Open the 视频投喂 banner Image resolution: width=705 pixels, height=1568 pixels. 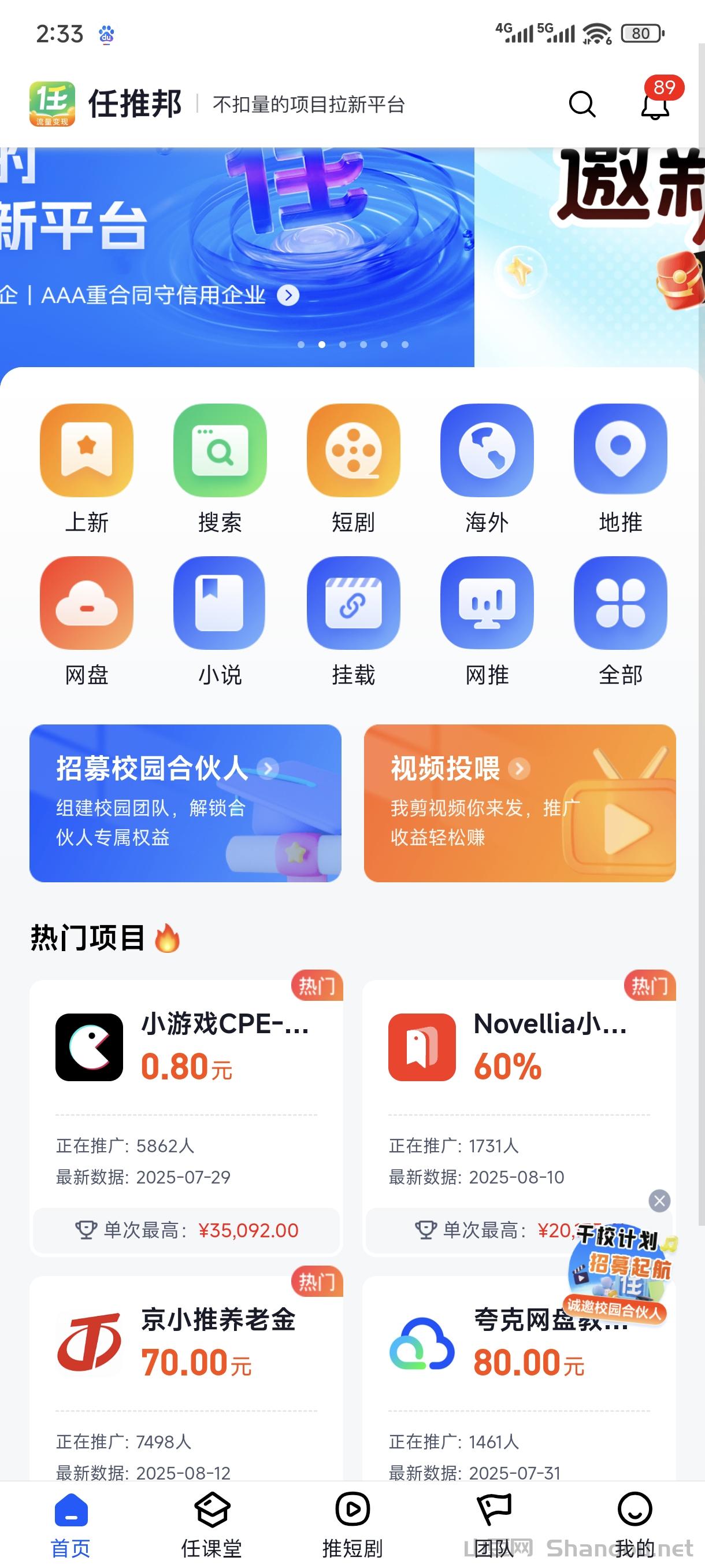pyautogui.click(x=520, y=803)
